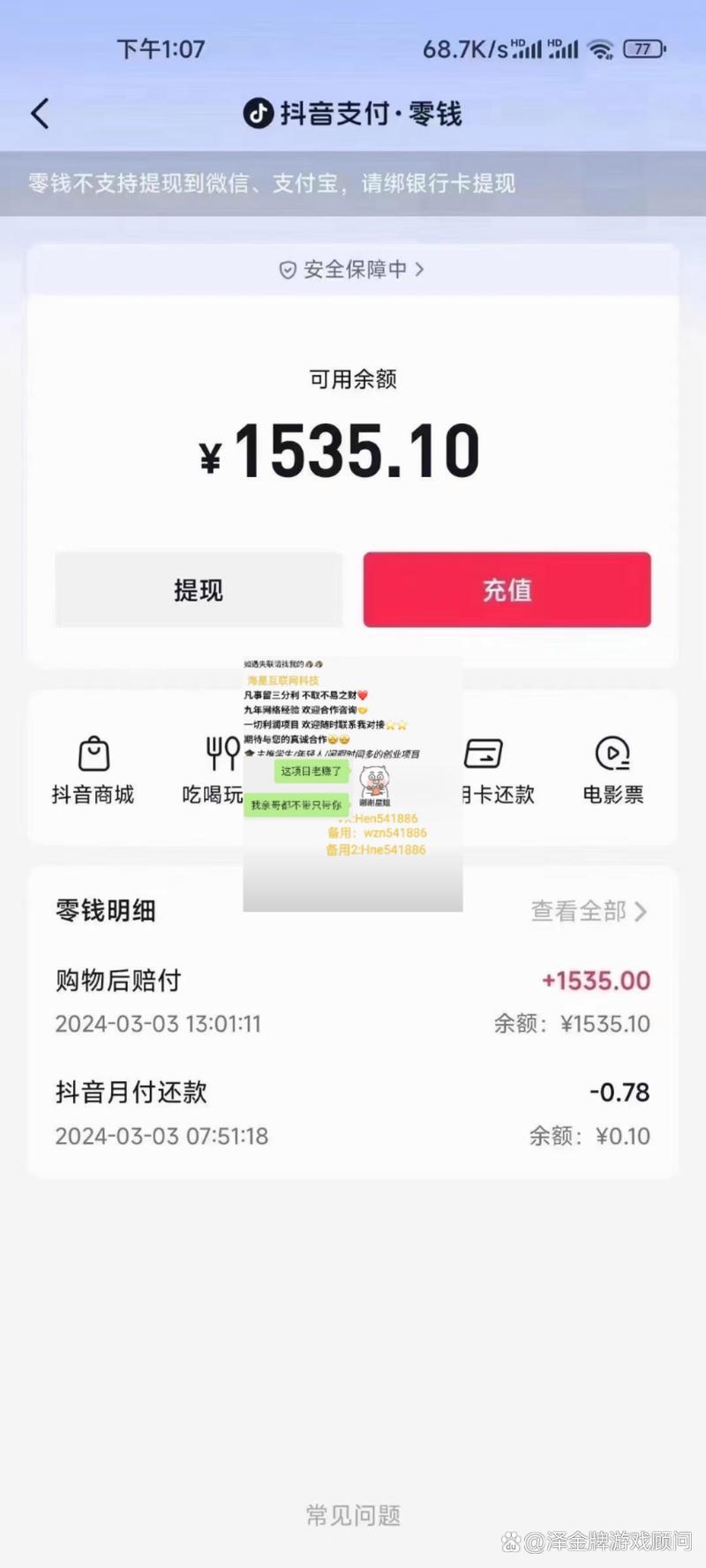Tap the 可用余额 balance label

click(352, 379)
